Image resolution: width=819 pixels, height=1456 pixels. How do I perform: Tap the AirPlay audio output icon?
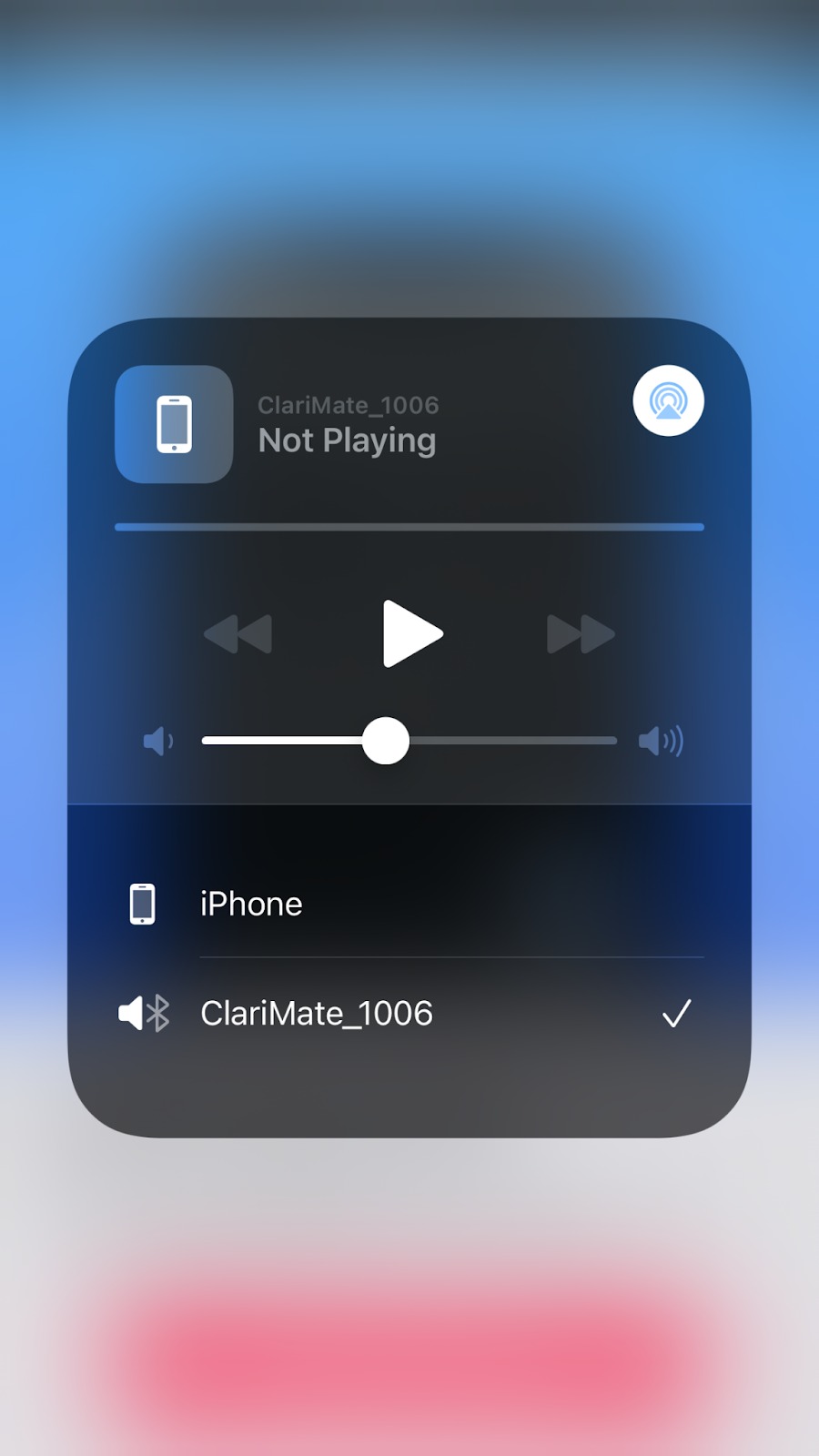pos(668,400)
